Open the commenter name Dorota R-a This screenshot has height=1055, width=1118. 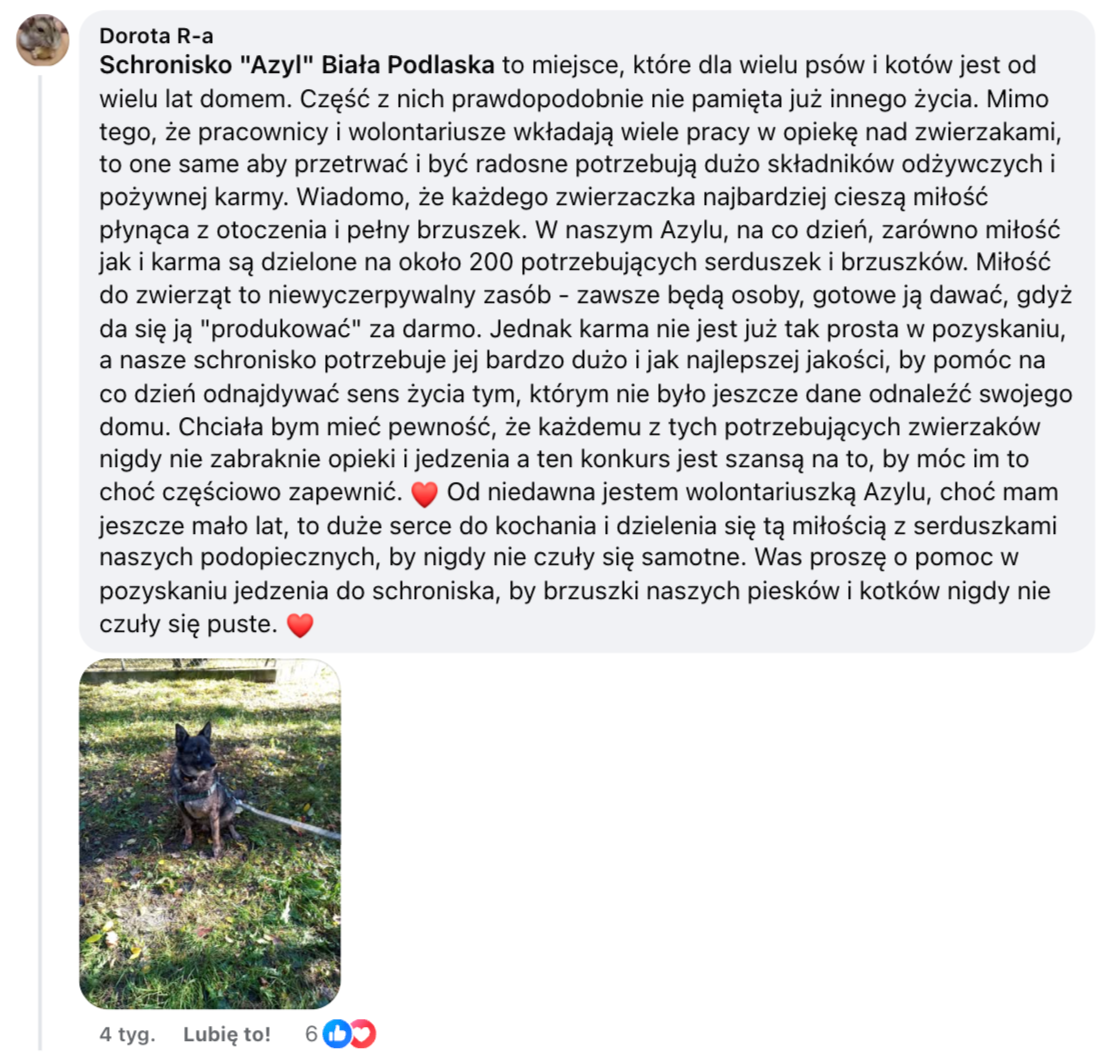tap(156, 36)
